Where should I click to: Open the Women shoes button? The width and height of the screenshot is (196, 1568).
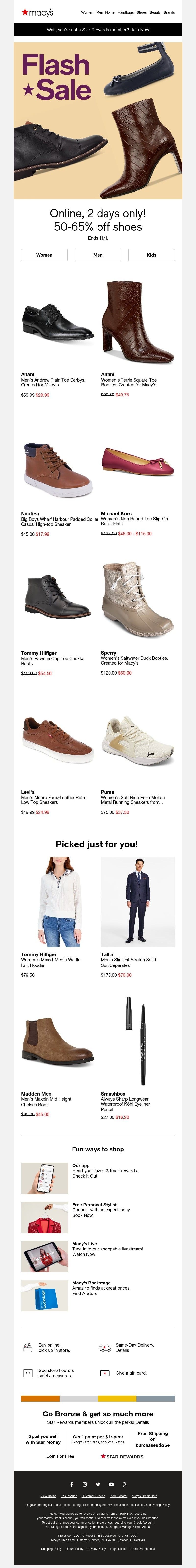click(x=44, y=255)
